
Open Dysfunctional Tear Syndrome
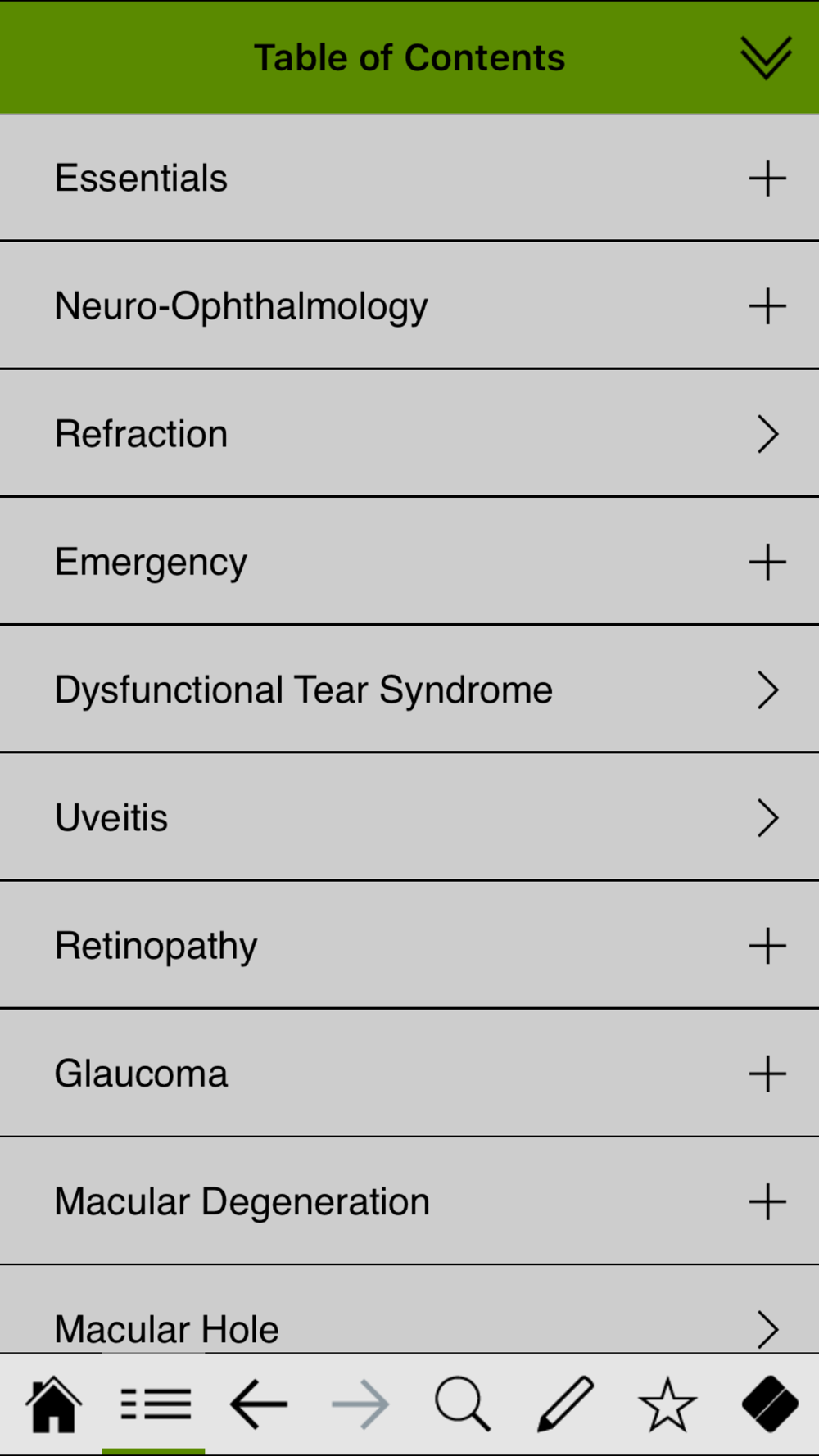click(409, 690)
